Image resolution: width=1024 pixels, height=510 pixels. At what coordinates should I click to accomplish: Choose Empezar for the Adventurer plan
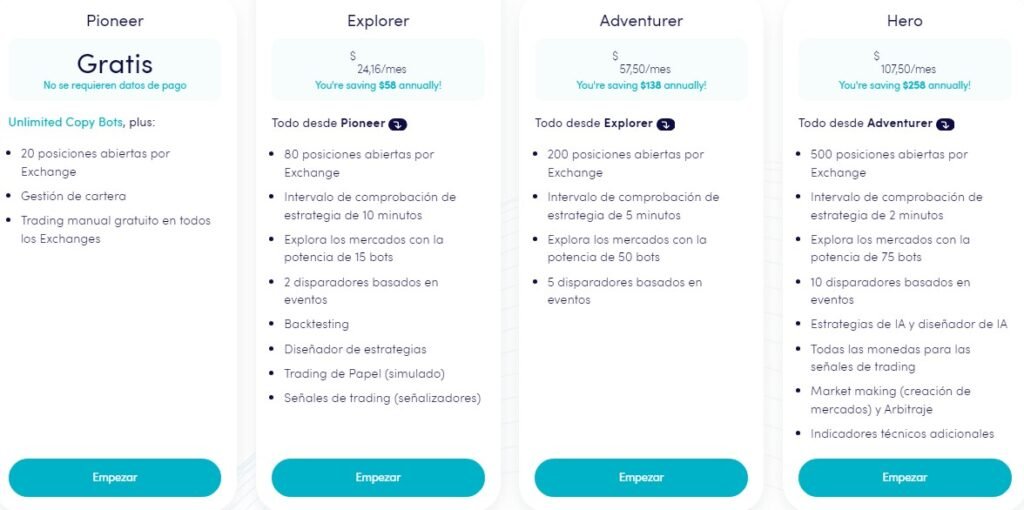point(641,477)
